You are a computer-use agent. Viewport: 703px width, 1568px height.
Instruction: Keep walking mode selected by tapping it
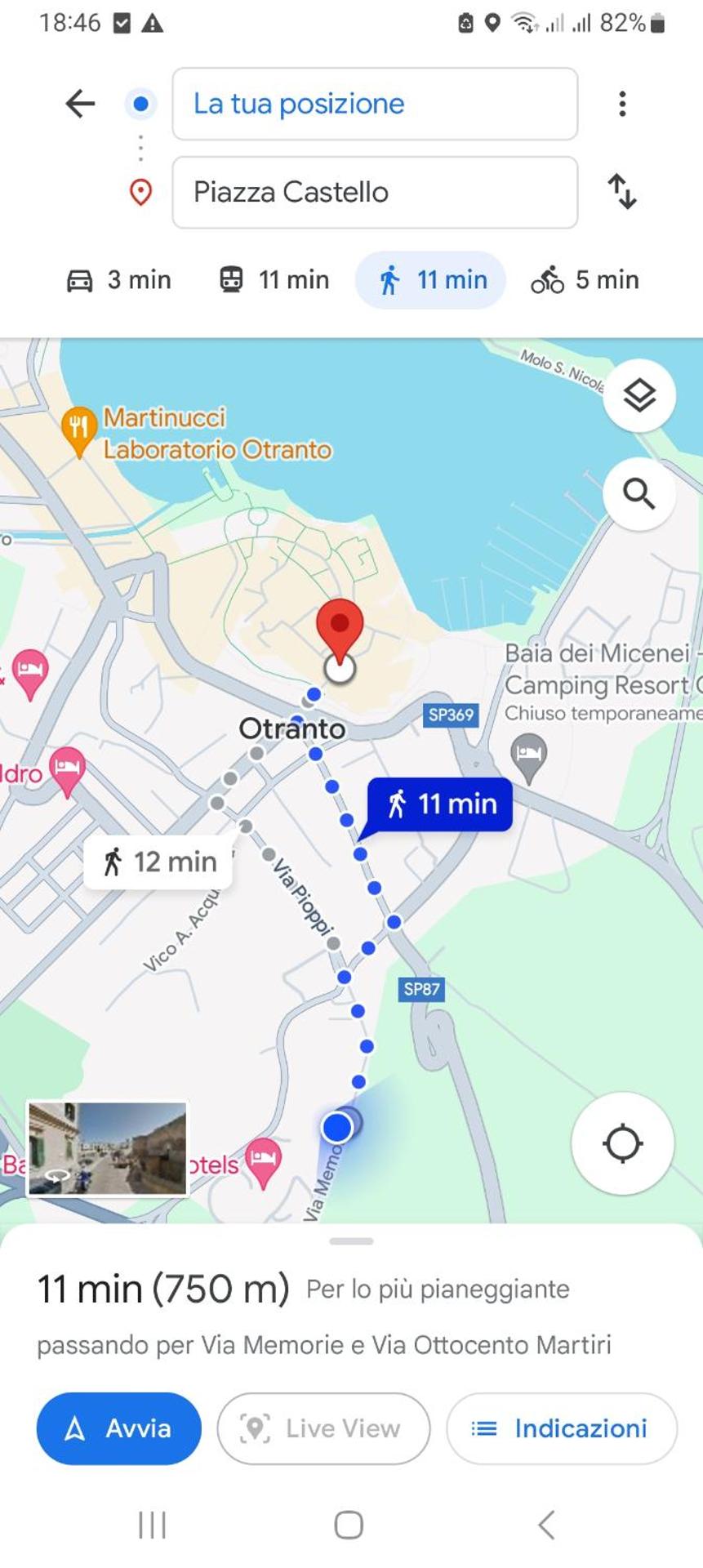pyautogui.click(x=429, y=279)
